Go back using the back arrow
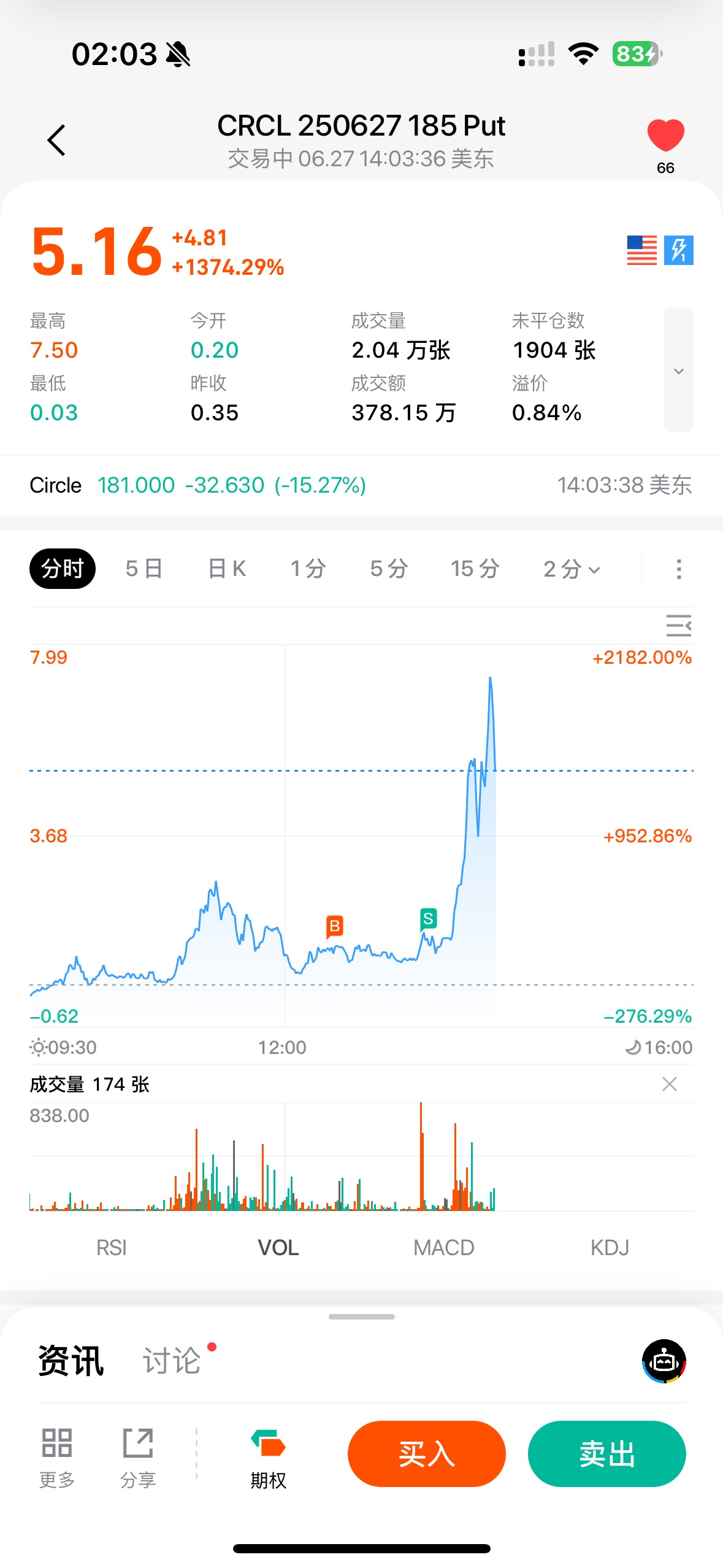Viewport: 723px width, 1568px height. pos(56,140)
